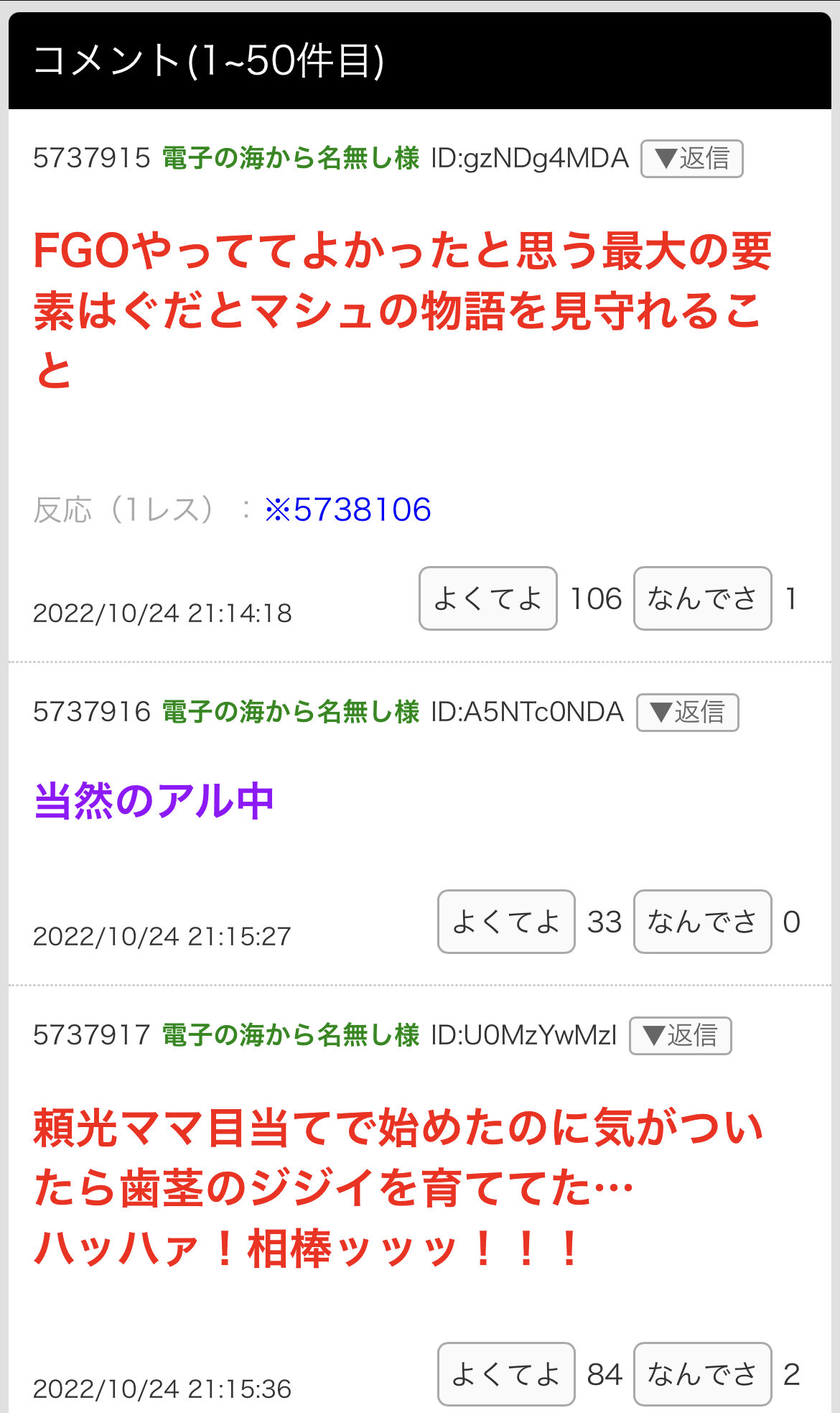Tap よくてよ on comment 5737915

[x=487, y=598]
